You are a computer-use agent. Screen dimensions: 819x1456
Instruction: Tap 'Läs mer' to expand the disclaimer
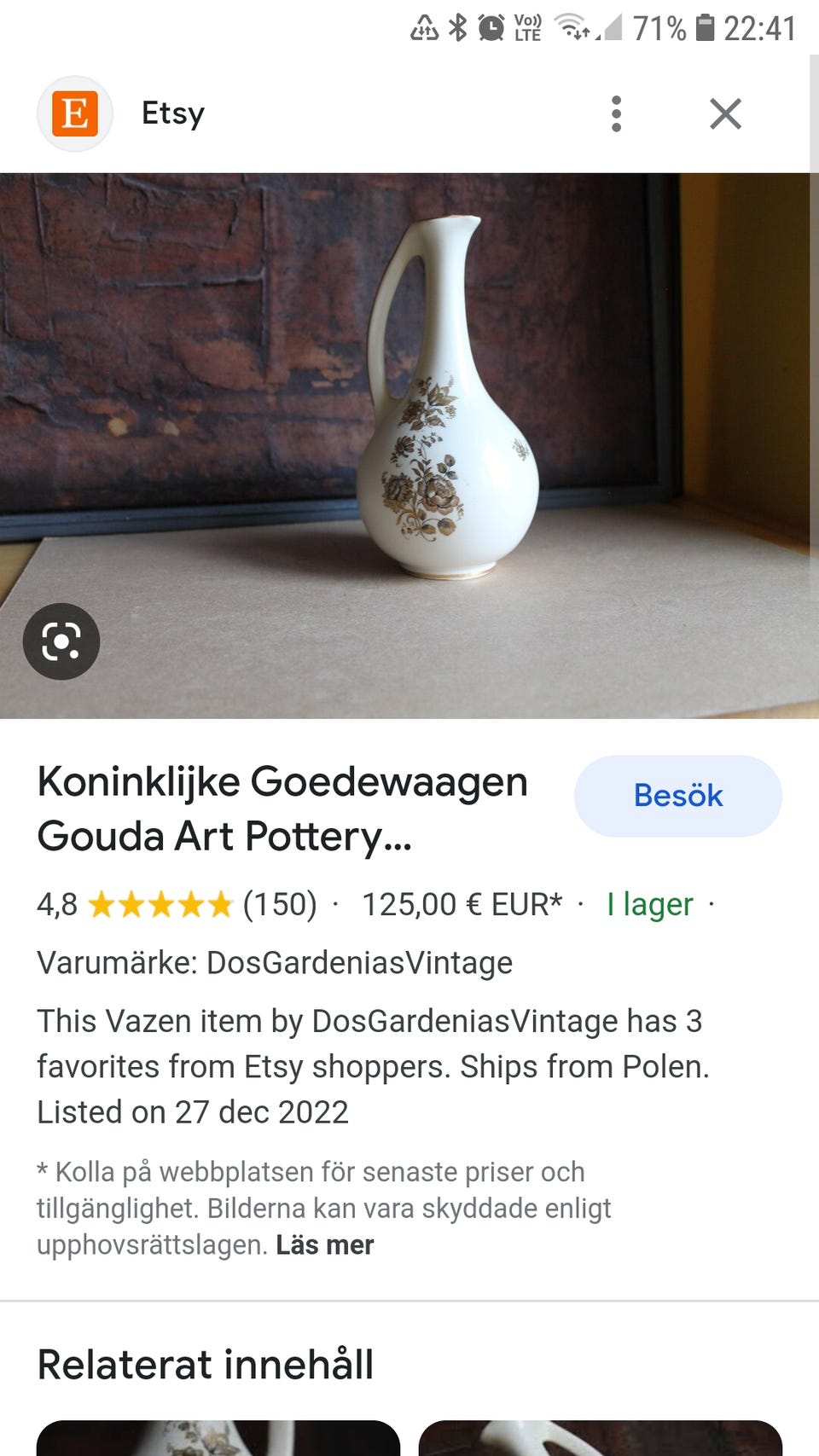[323, 1245]
